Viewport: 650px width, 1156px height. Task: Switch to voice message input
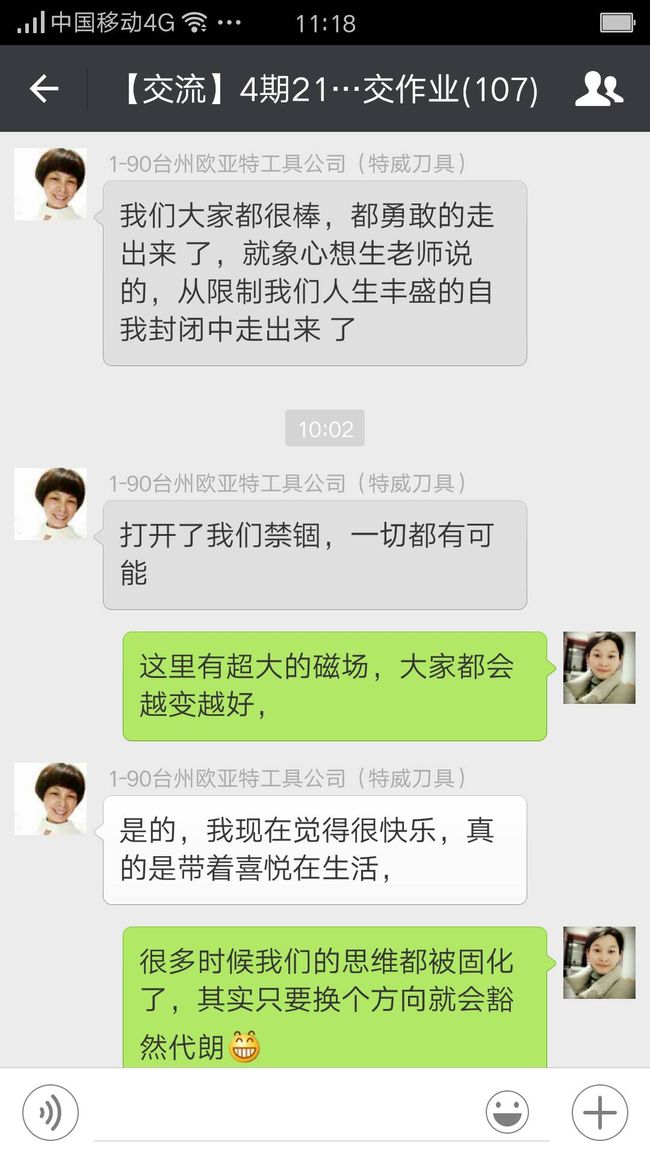[x=50, y=1113]
